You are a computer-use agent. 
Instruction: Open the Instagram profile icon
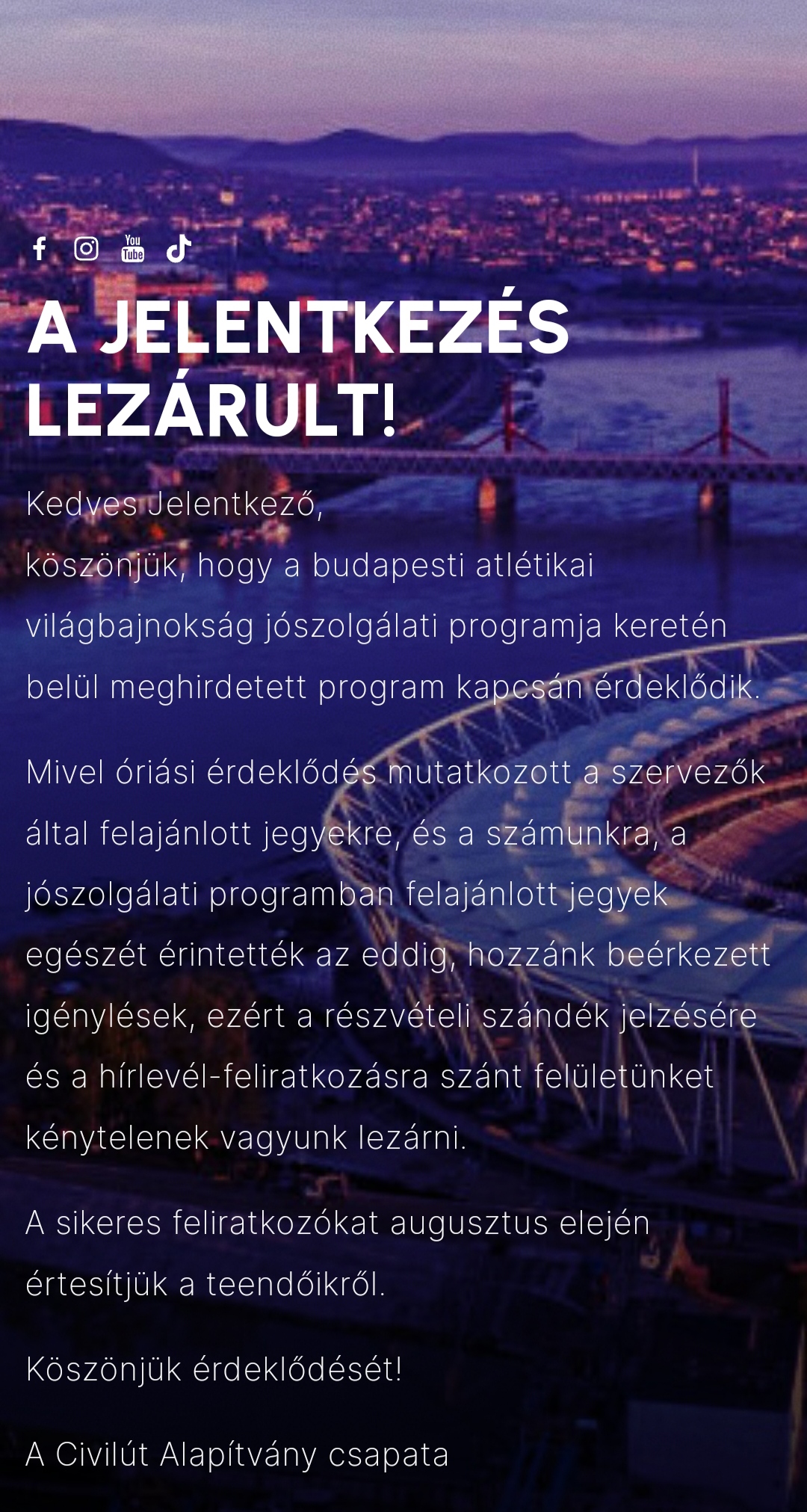click(x=86, y=248)
